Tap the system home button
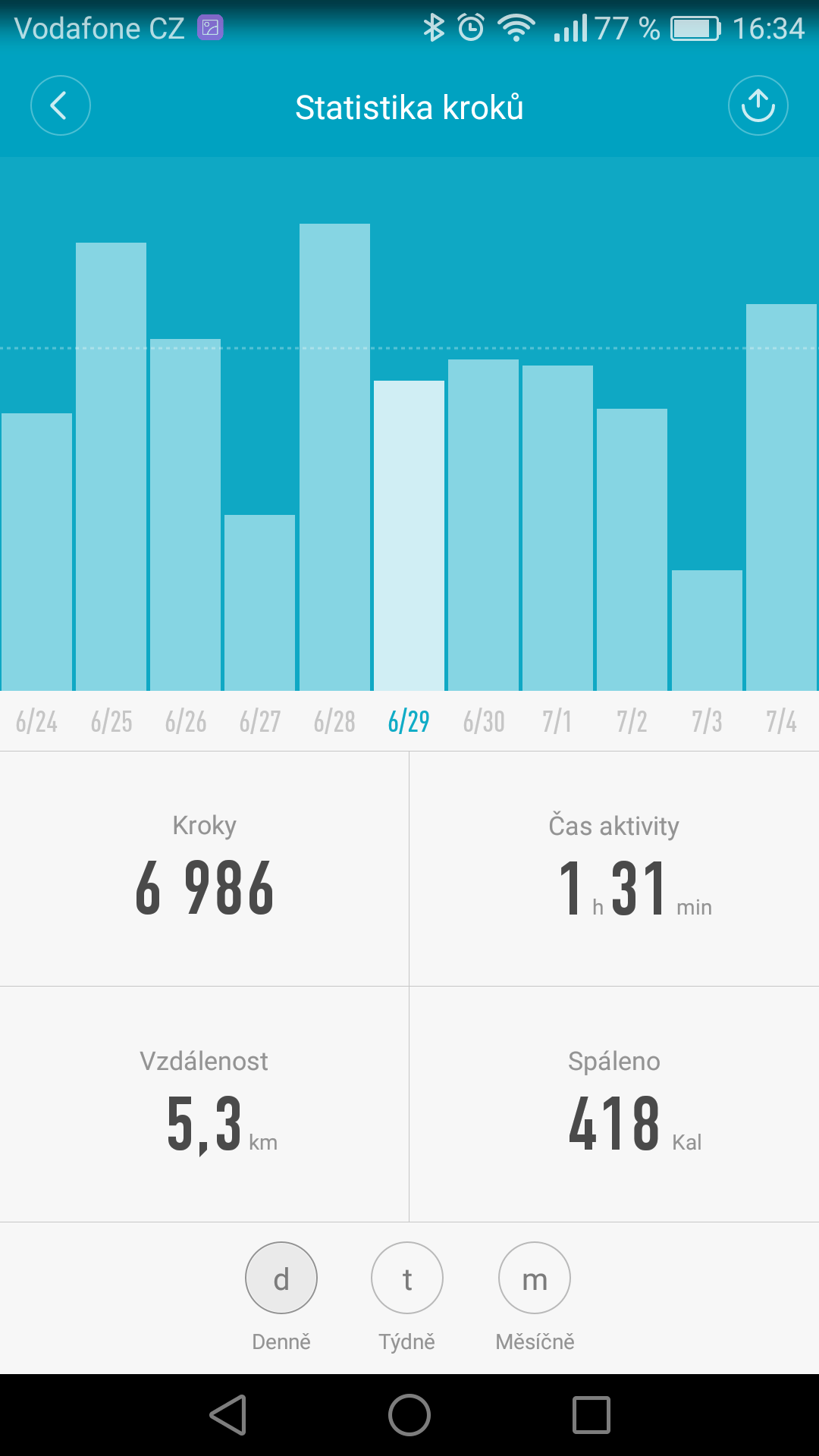The width and height of the screenshot is (819, 1456). click(409, 1415)
